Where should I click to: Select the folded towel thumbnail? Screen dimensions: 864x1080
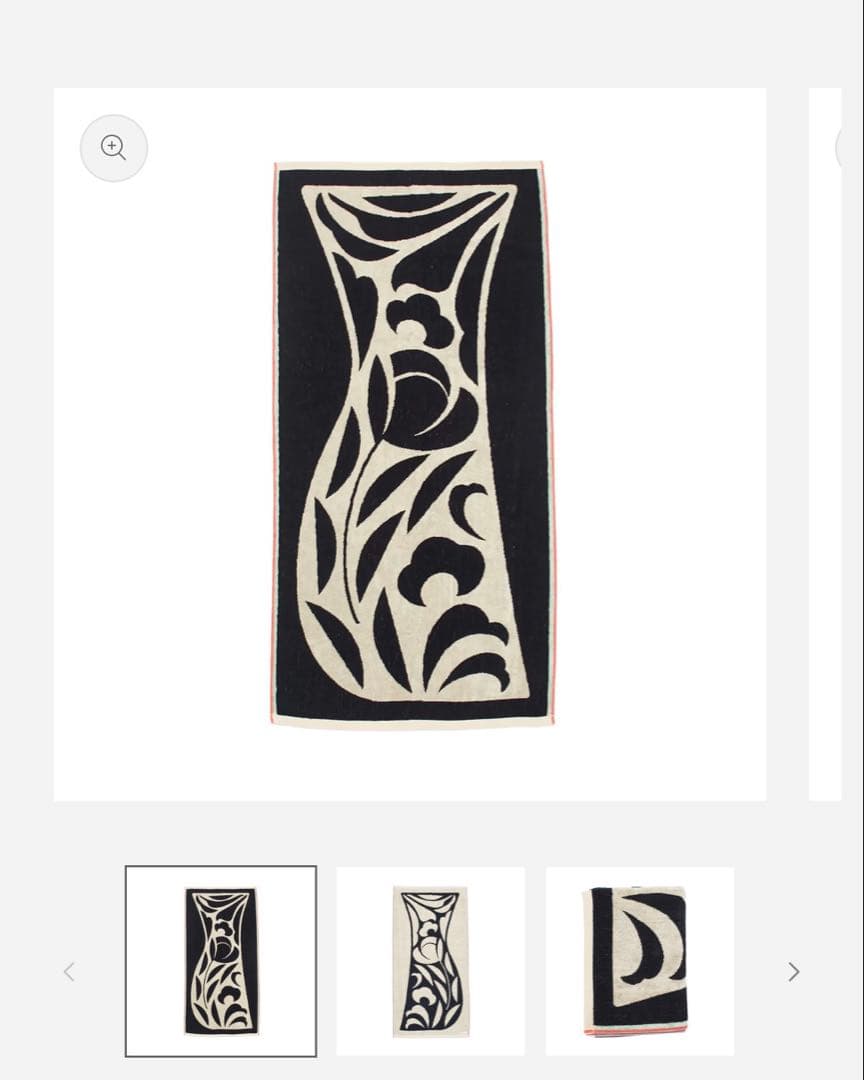(x=639, y=961)
